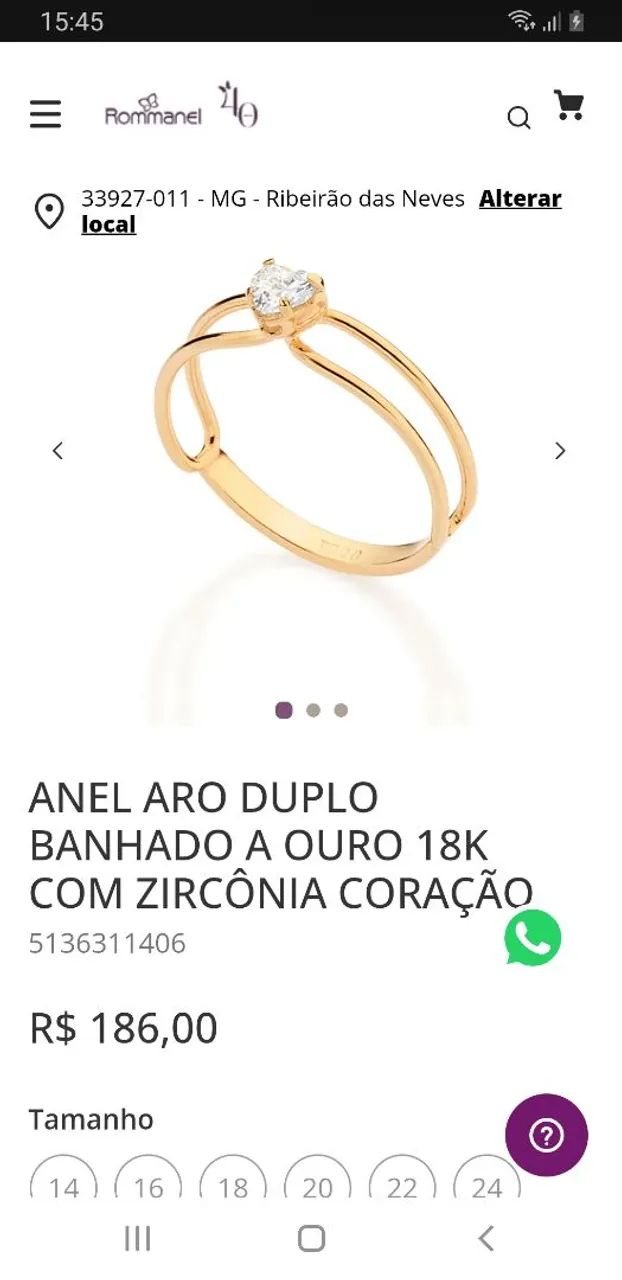Select ring size 16
622x1280 pixels.
[x=148, y=1178]
